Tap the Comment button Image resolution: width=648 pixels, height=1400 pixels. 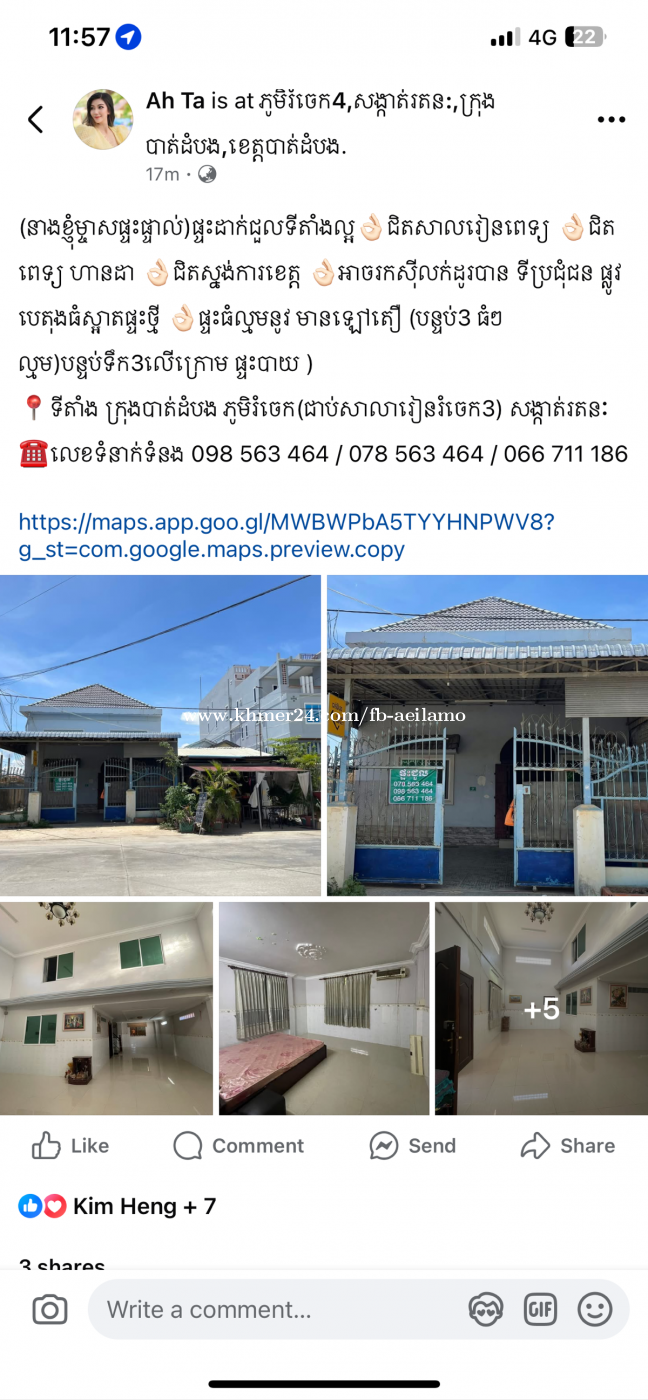click(238, 1146)
